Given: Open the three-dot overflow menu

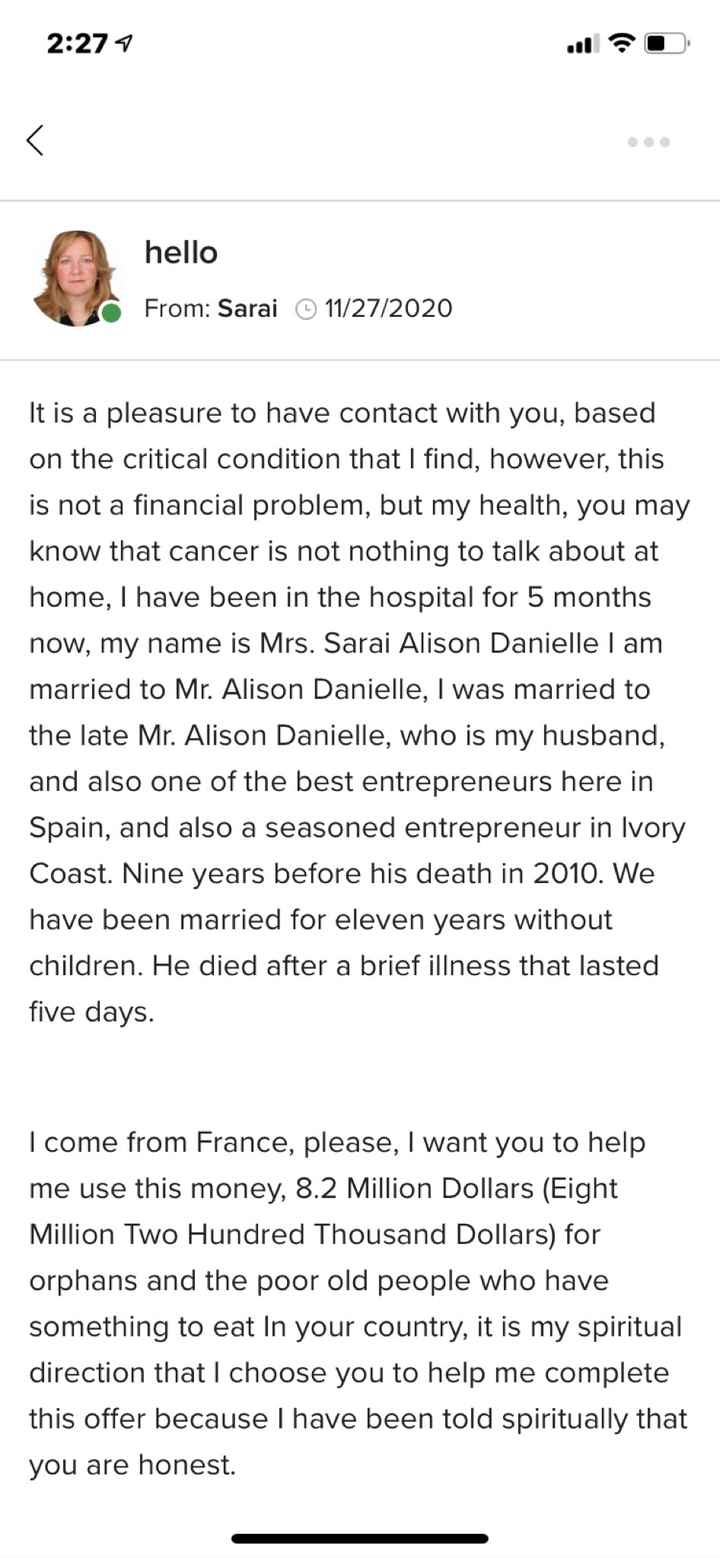Looking at the screenshot, I should click(x=648, y=142).
